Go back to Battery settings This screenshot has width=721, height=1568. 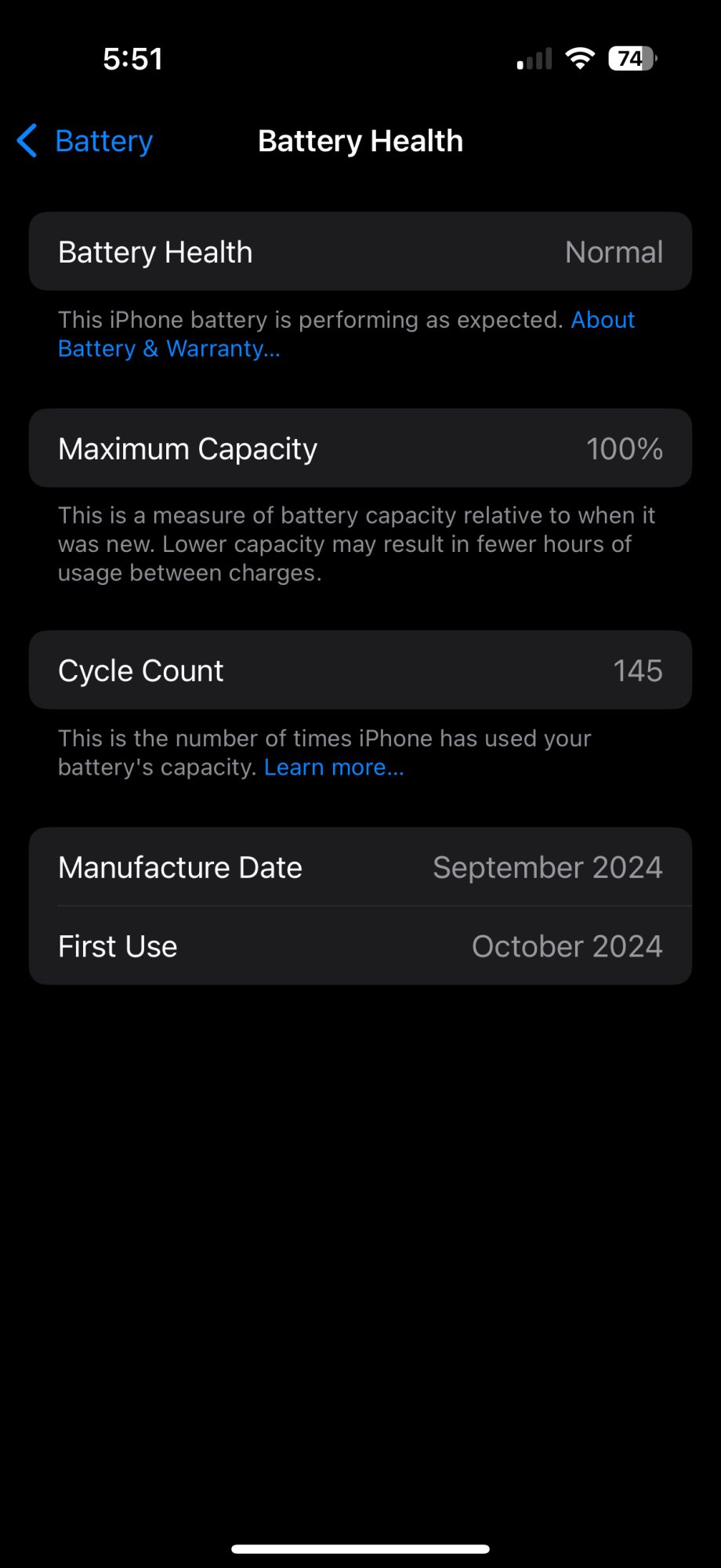click(x=86, y=141)
